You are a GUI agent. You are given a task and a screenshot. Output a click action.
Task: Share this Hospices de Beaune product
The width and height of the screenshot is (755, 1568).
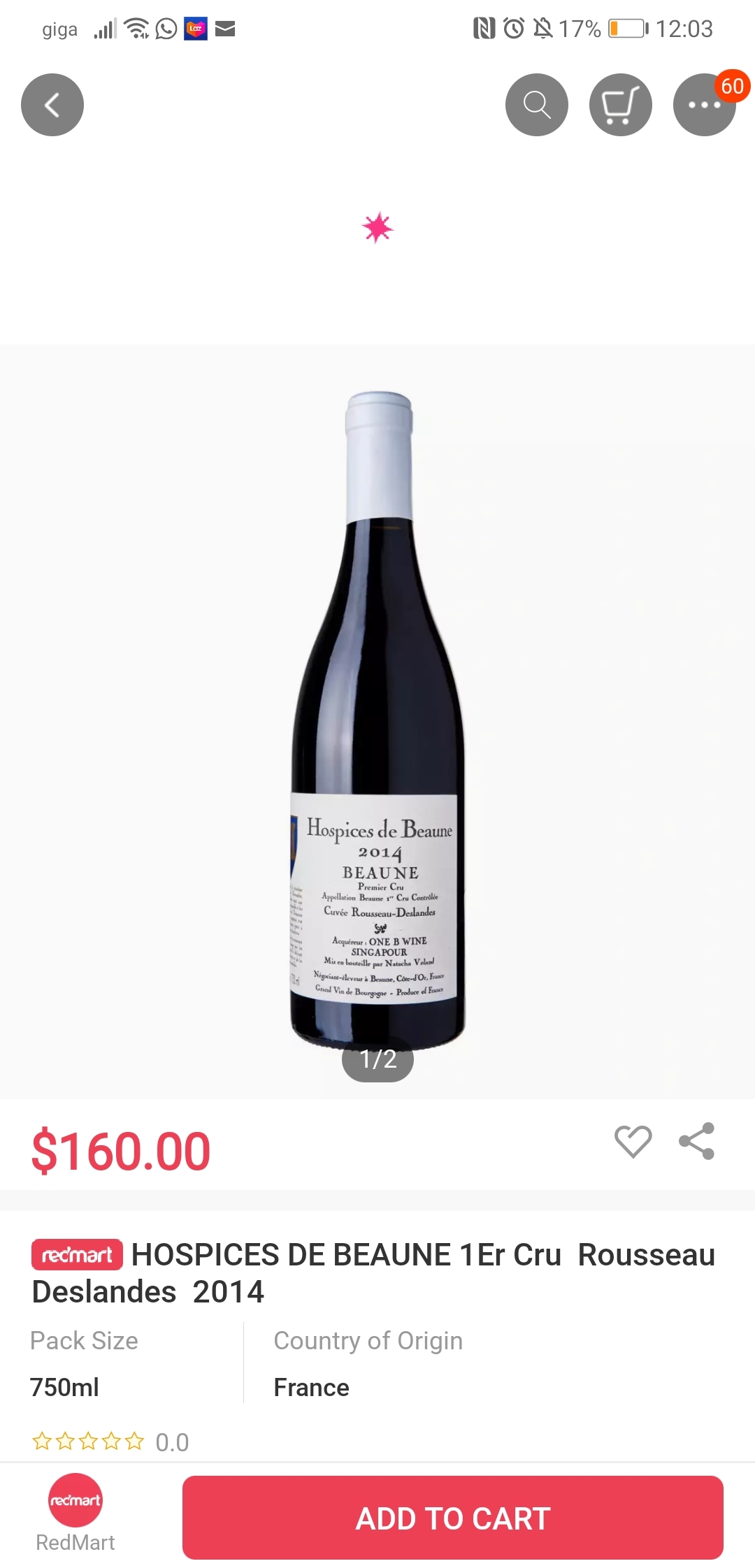pos(697,1141)
